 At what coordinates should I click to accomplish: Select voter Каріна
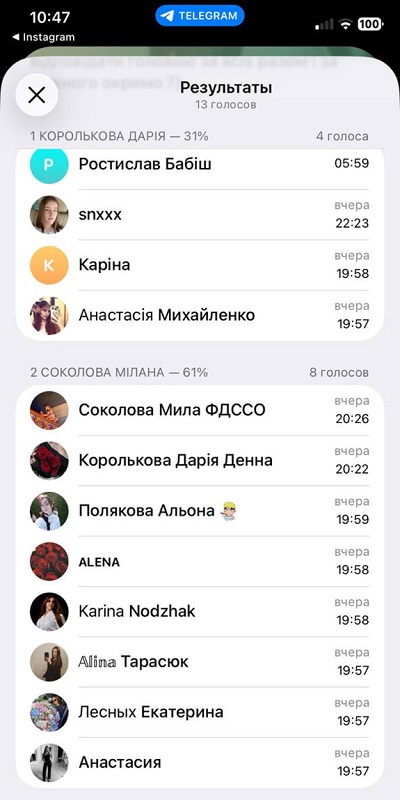200,265
